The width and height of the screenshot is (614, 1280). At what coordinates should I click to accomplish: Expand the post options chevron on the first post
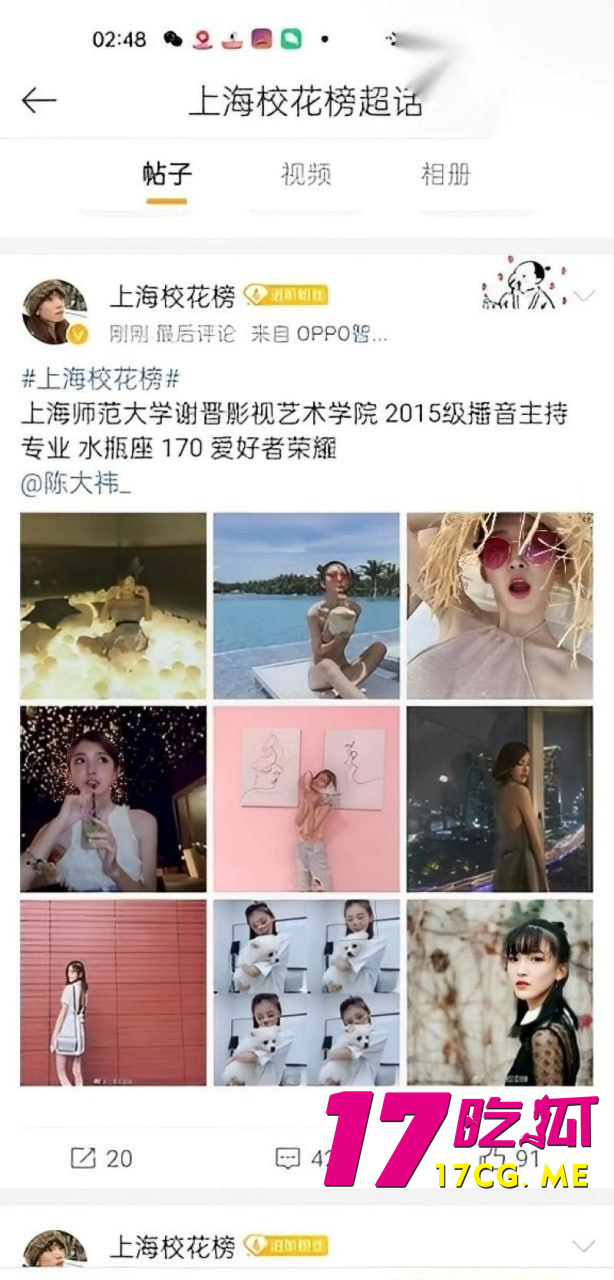[584, 296]
